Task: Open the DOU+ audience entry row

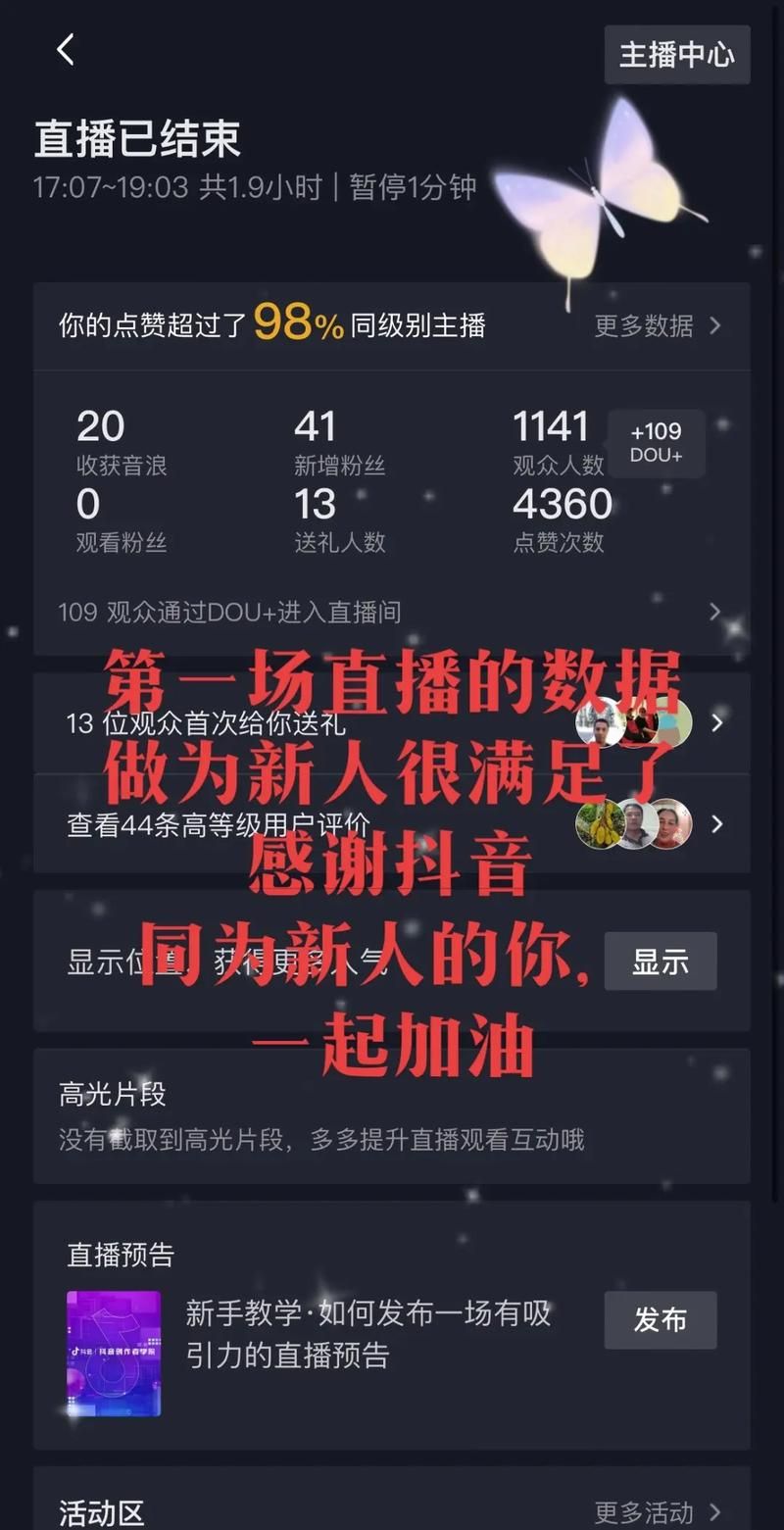Action: 390,613
